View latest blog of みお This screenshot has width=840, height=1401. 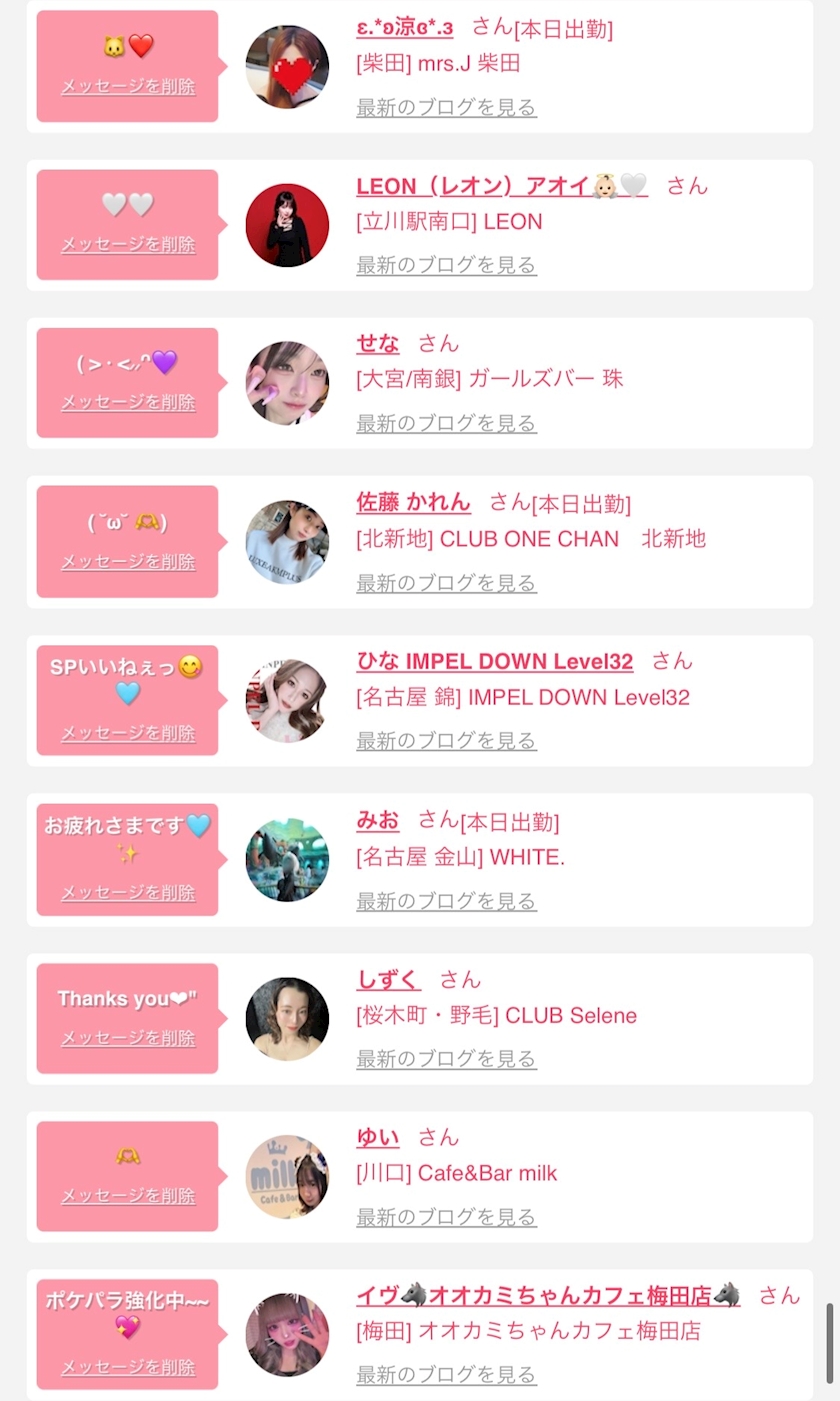(x=446, y=901)
